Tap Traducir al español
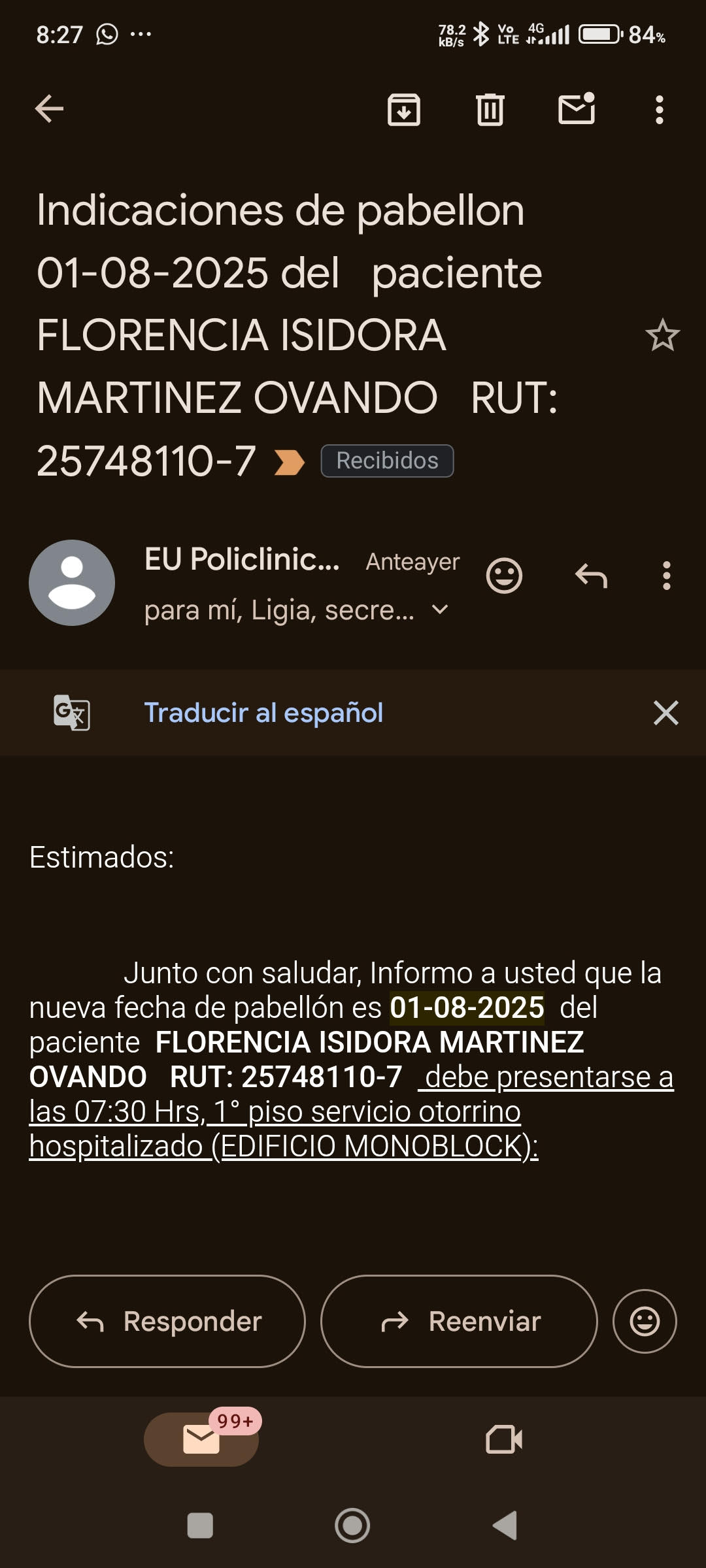The height and width of the screenshot is (1568, 706). pos(263,713)
